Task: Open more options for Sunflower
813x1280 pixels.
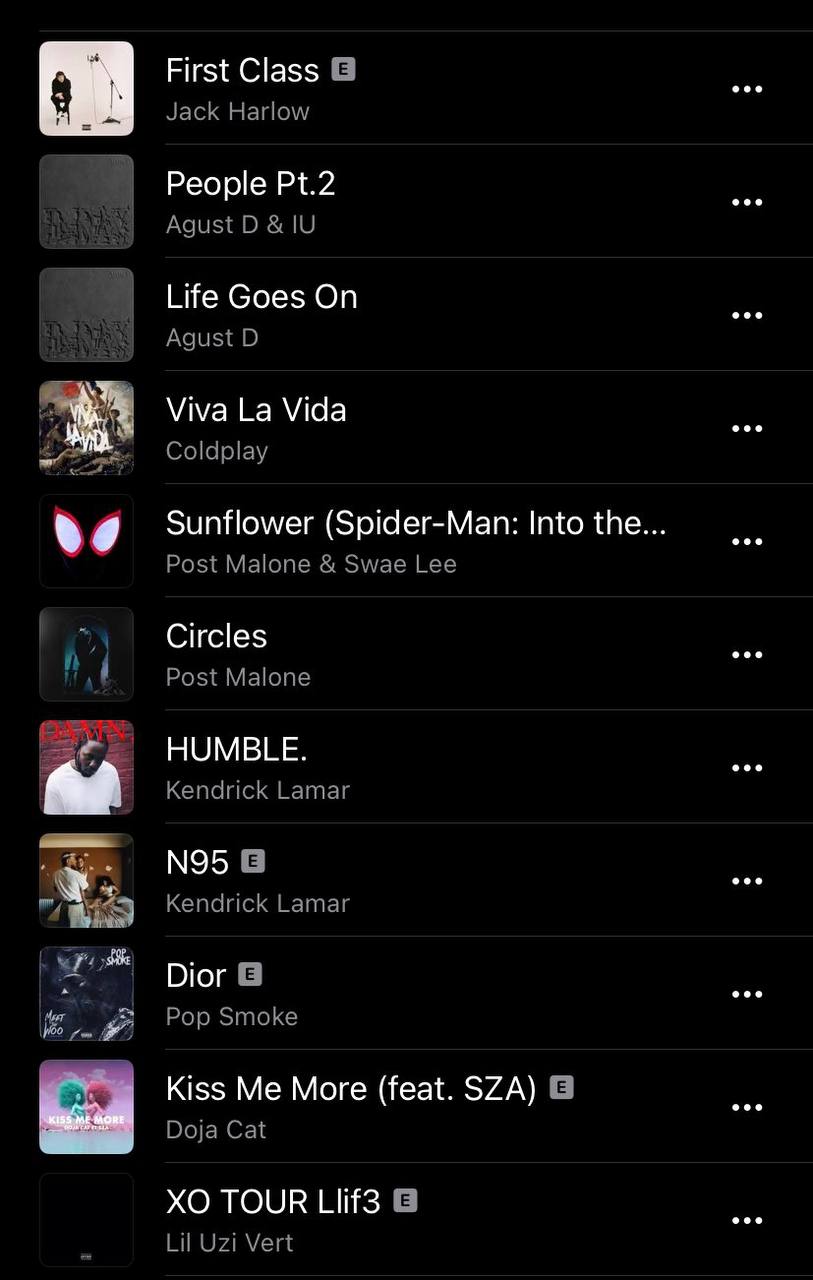Action: (x=747, y=541)
